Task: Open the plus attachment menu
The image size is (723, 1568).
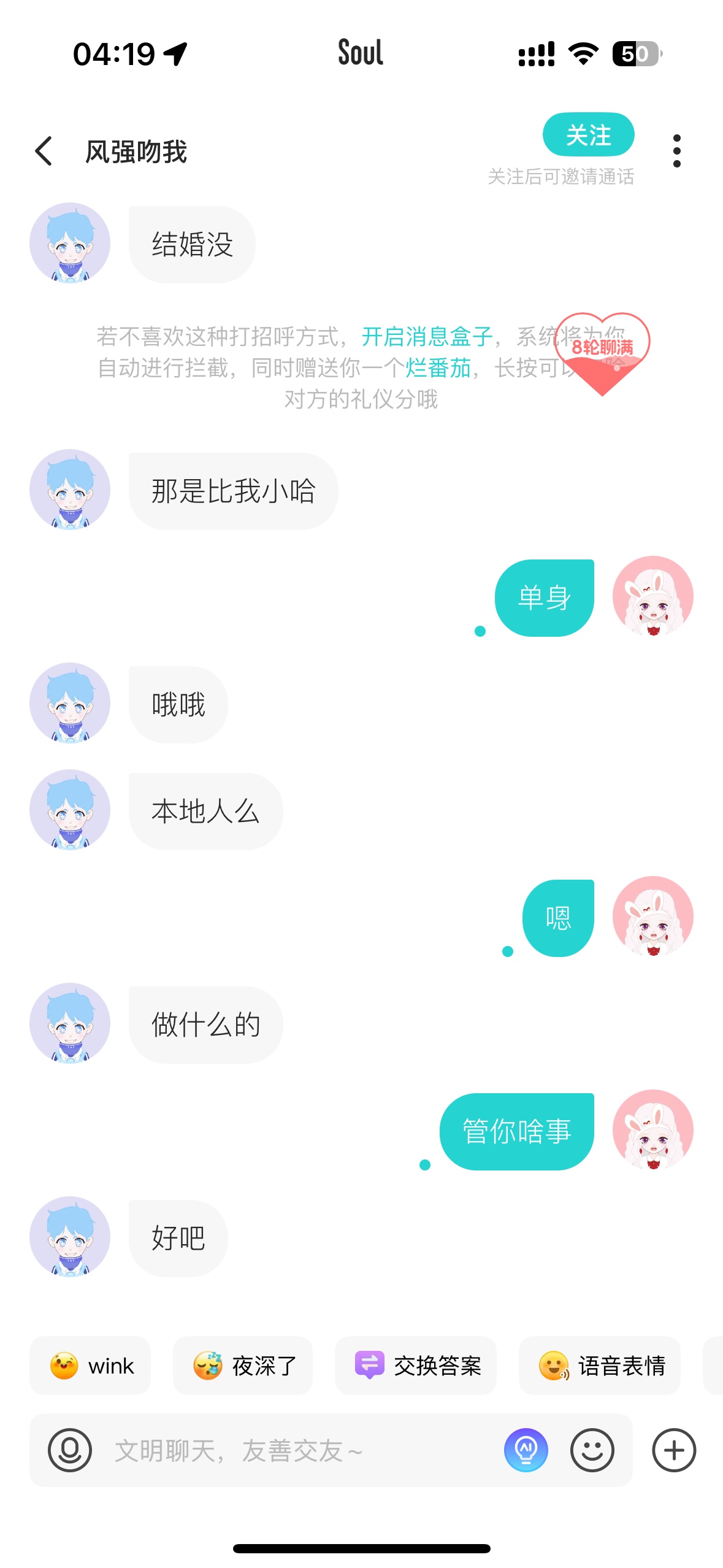Action: tap(674, 1450)
